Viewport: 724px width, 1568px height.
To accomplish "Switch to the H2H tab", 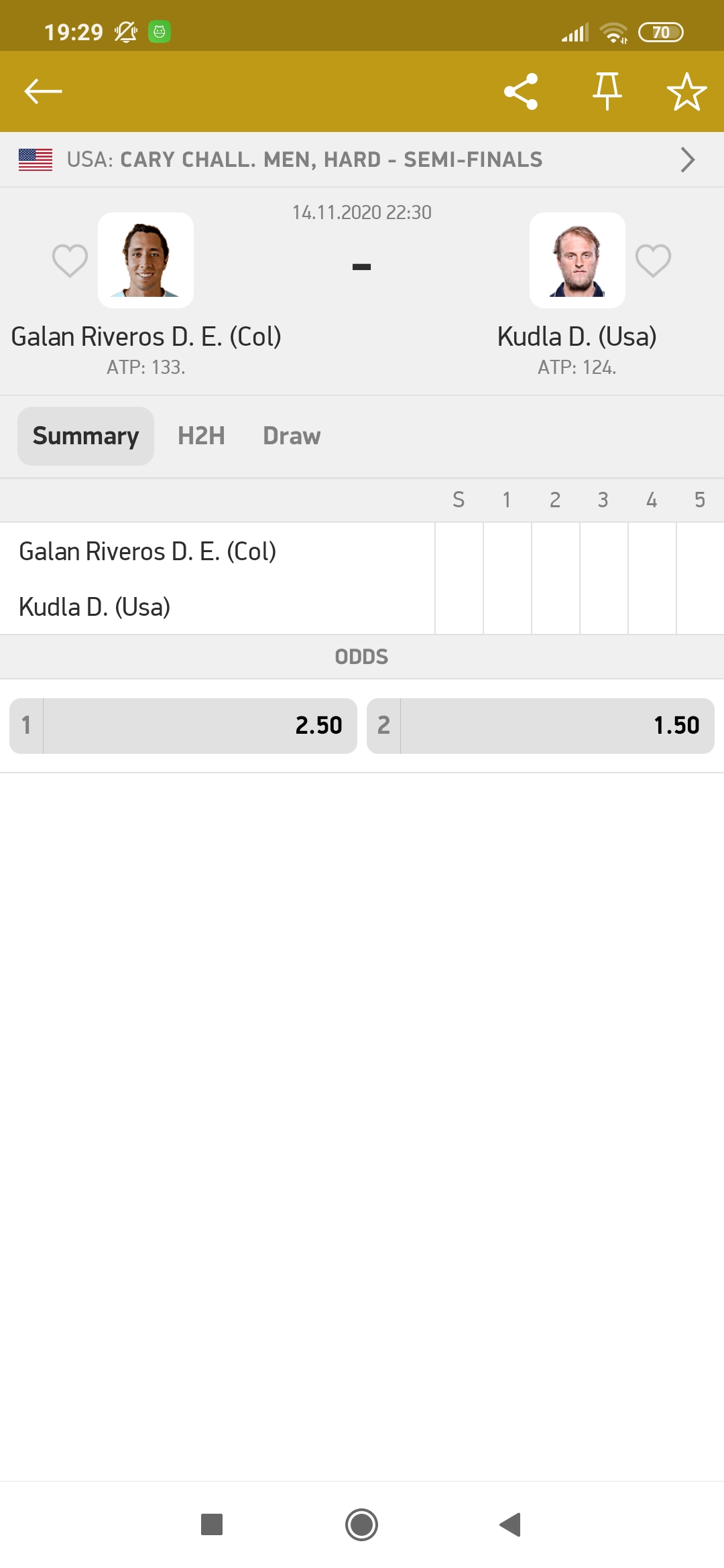I will (x=201, y=436).
